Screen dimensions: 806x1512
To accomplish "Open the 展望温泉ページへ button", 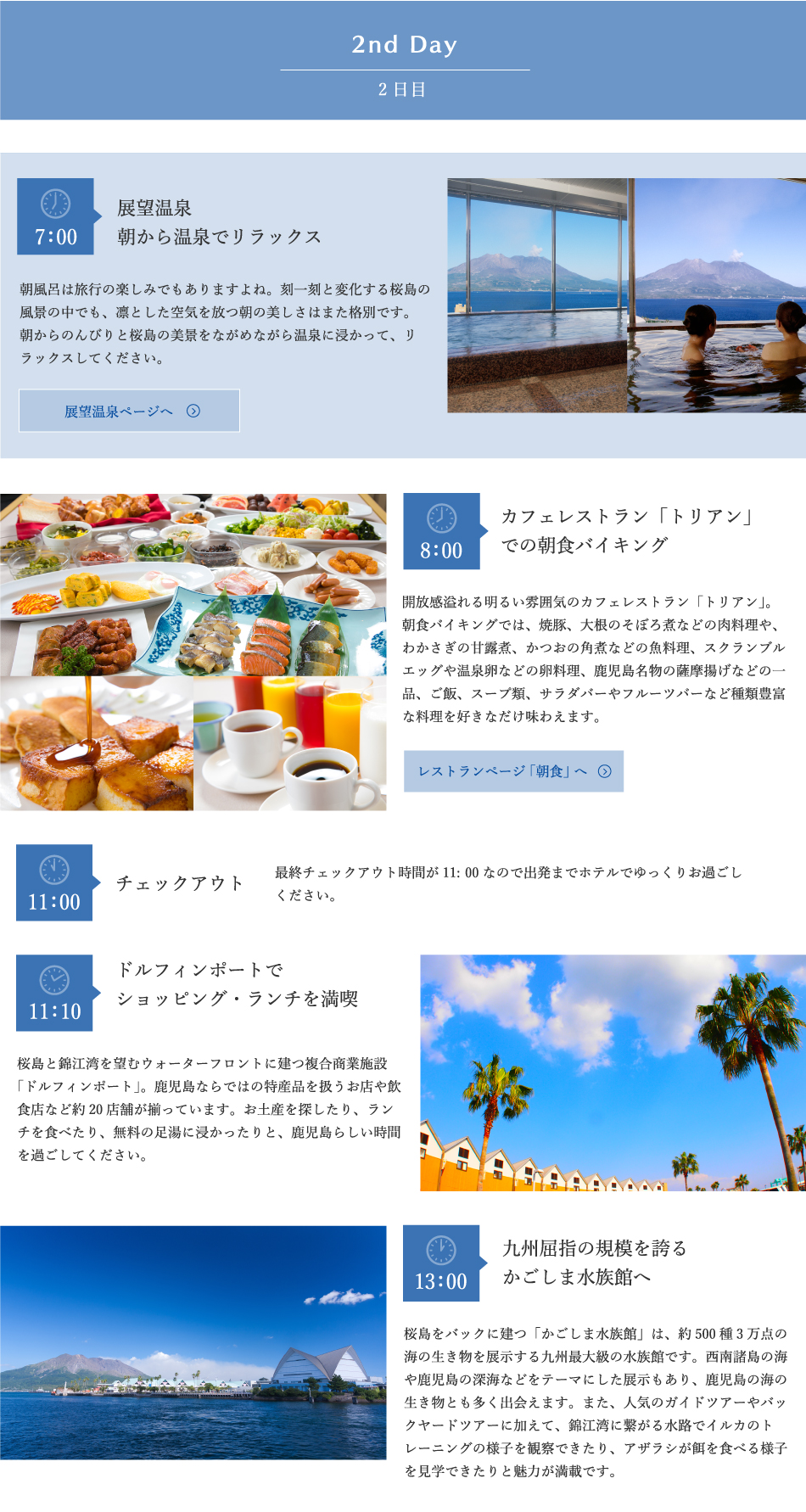I will tap(130, 412).
